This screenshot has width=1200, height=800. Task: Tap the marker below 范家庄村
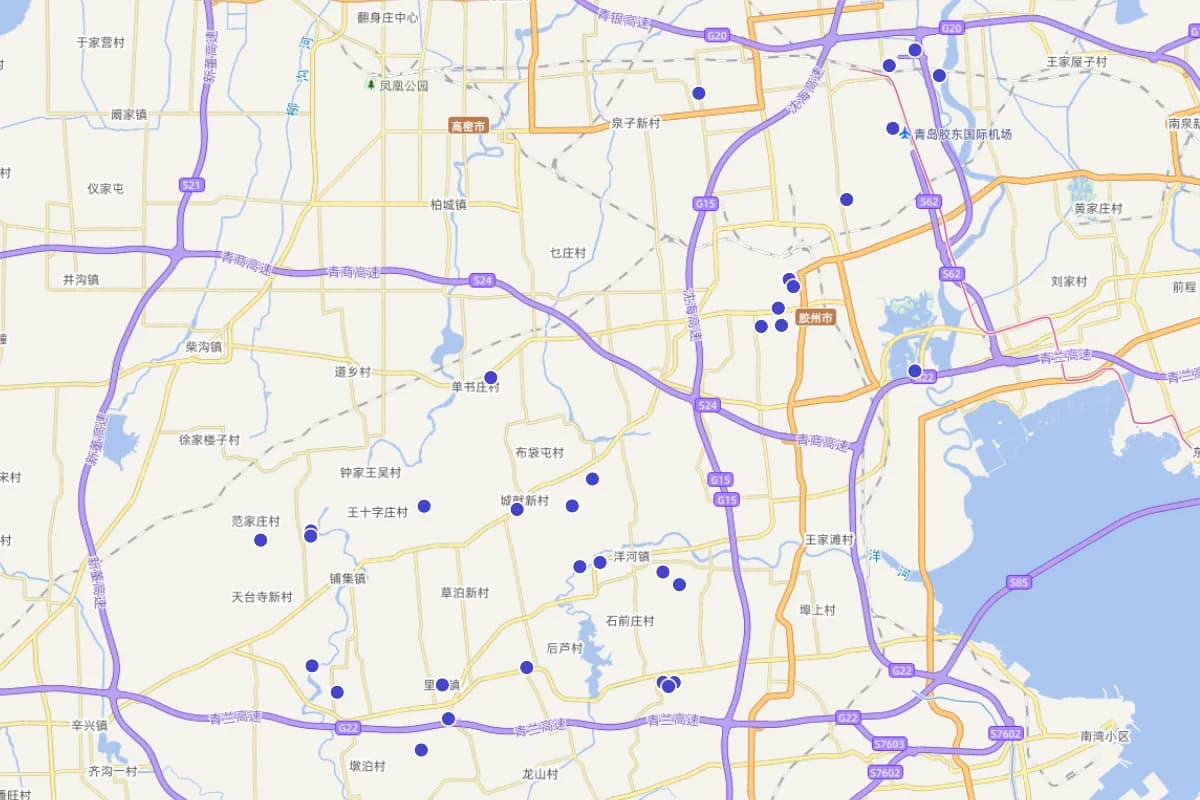point(260,540)
